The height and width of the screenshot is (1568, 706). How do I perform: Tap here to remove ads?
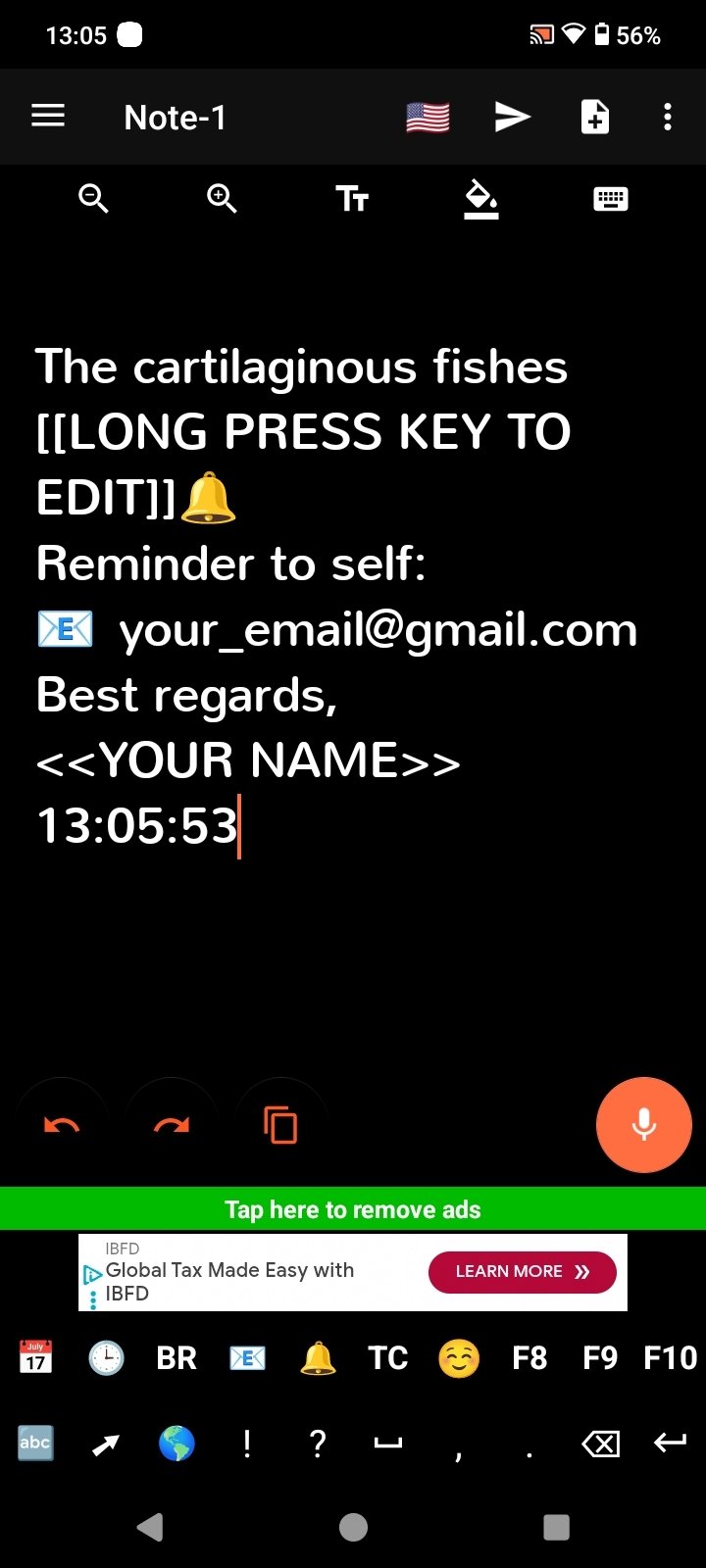click(x=353, y=1209)
